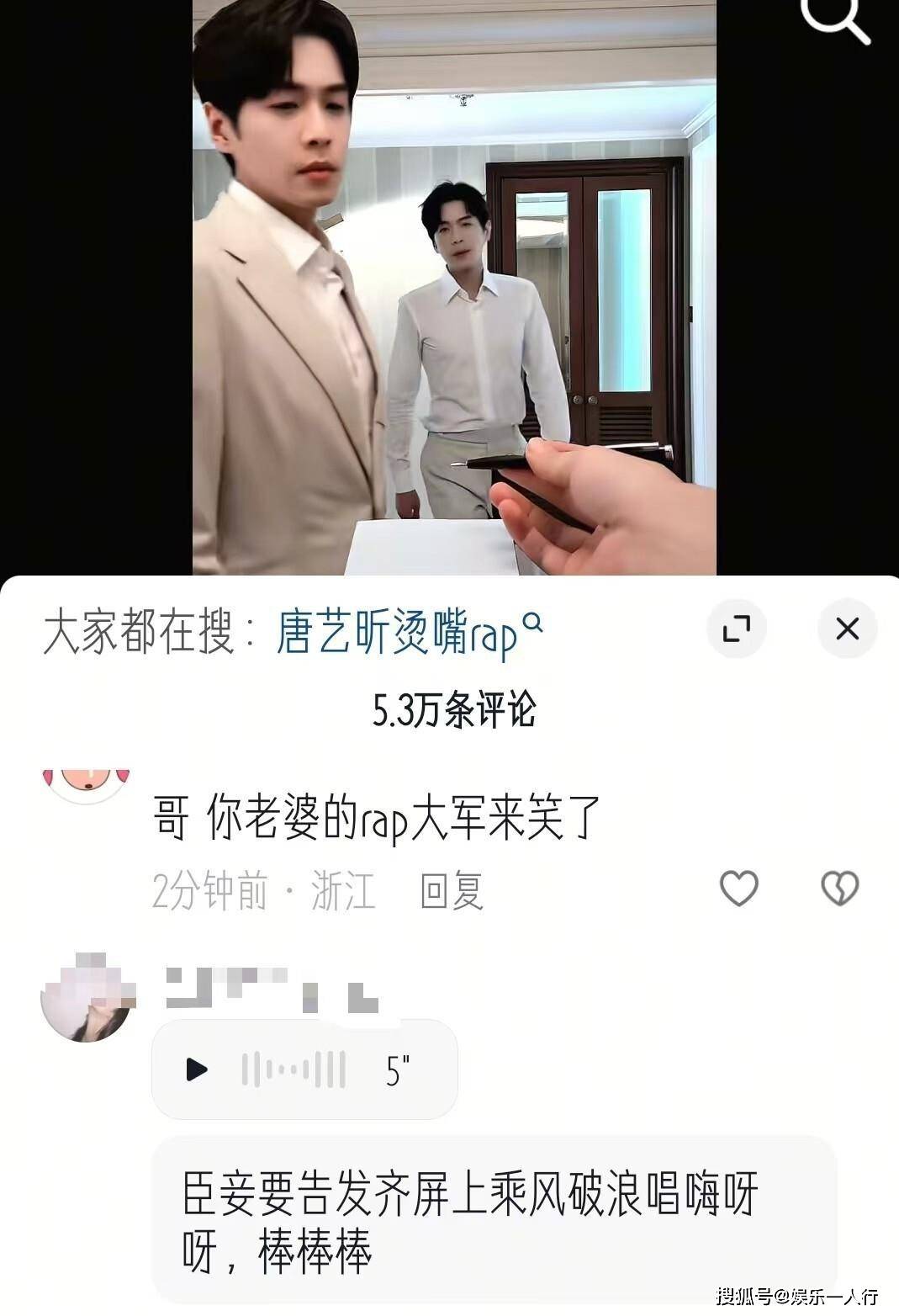Close the comments panel
The image size is (899, 1316).
847,629
